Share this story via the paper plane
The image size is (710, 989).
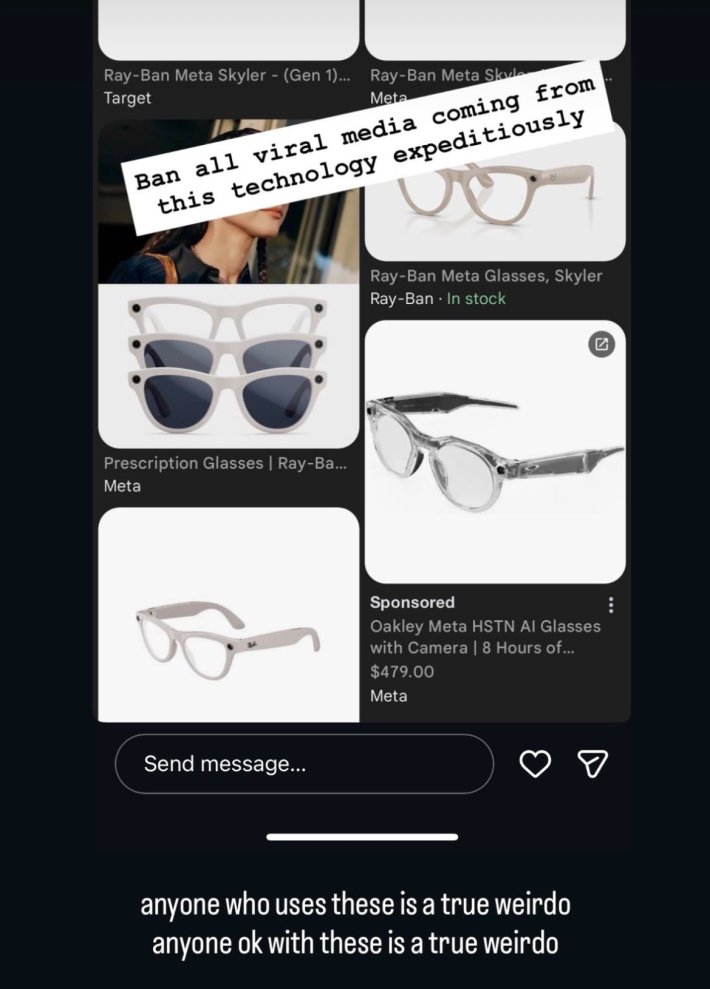coord(593,764)
